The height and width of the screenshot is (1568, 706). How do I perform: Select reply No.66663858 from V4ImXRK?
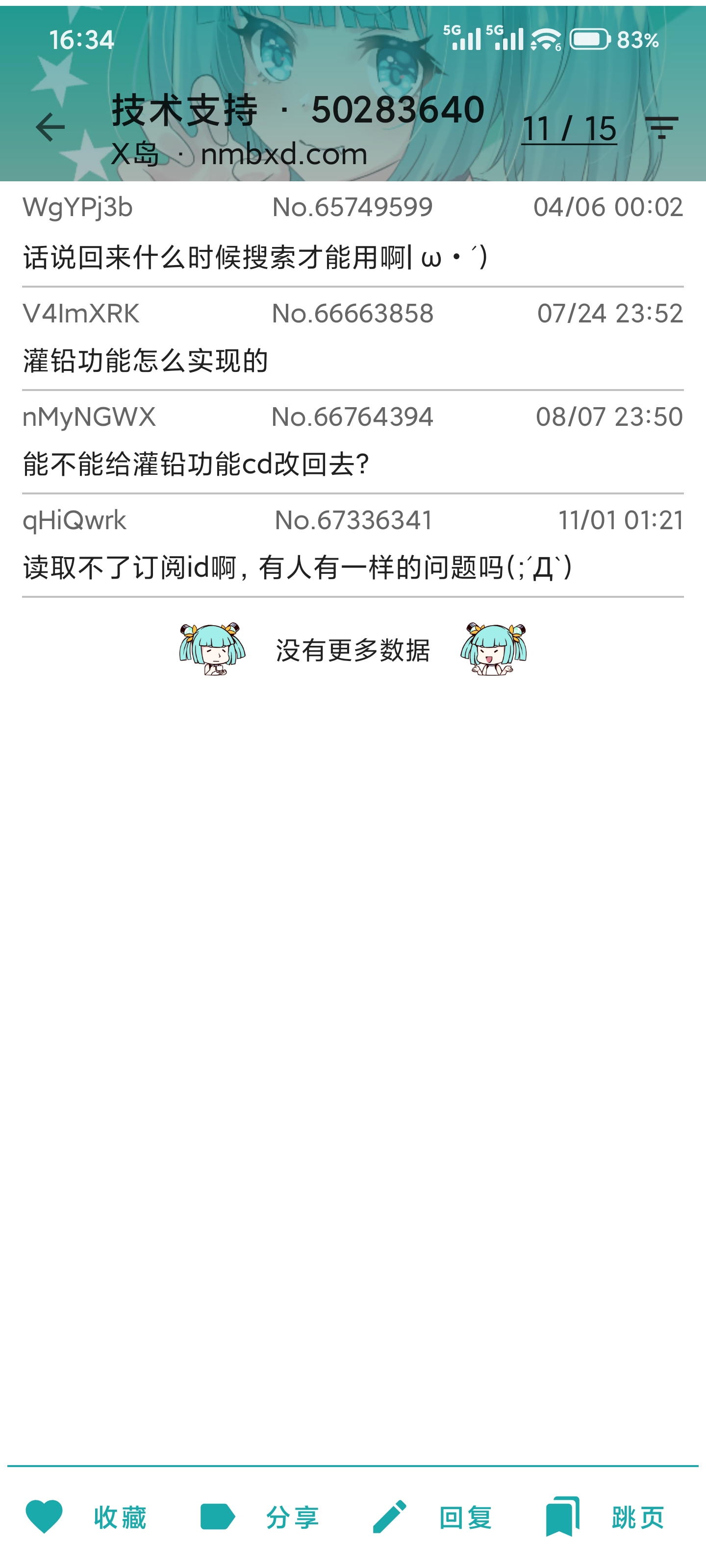[353, 340]
